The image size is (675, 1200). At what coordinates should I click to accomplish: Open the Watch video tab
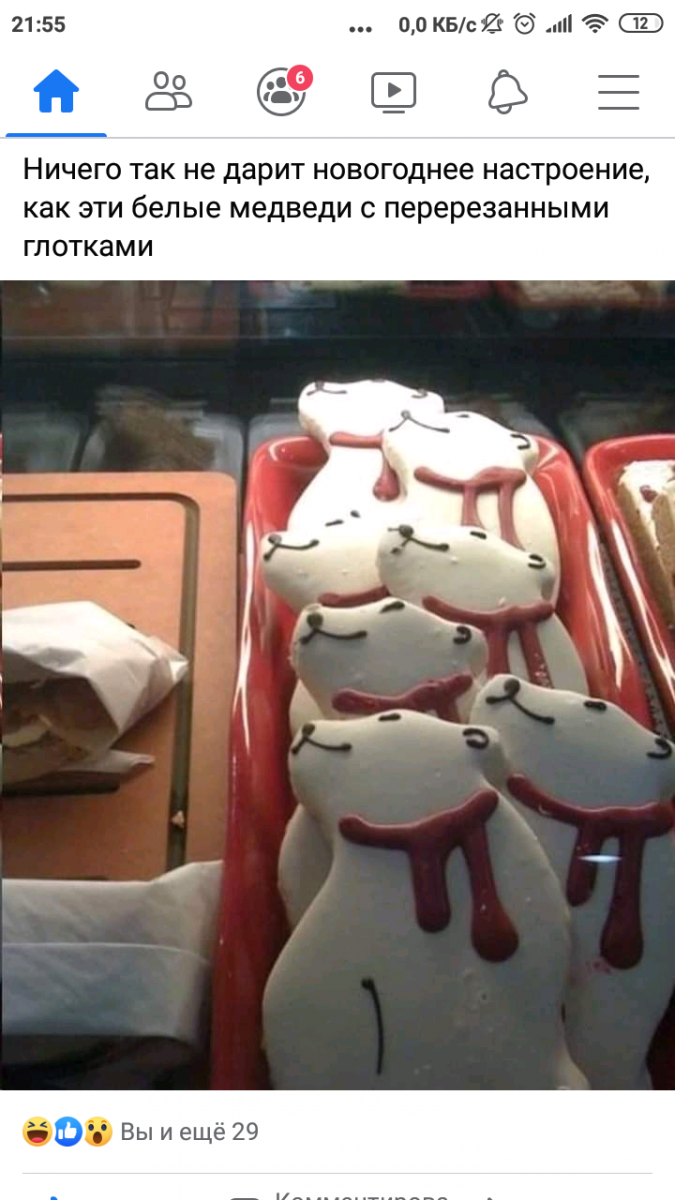393,92
